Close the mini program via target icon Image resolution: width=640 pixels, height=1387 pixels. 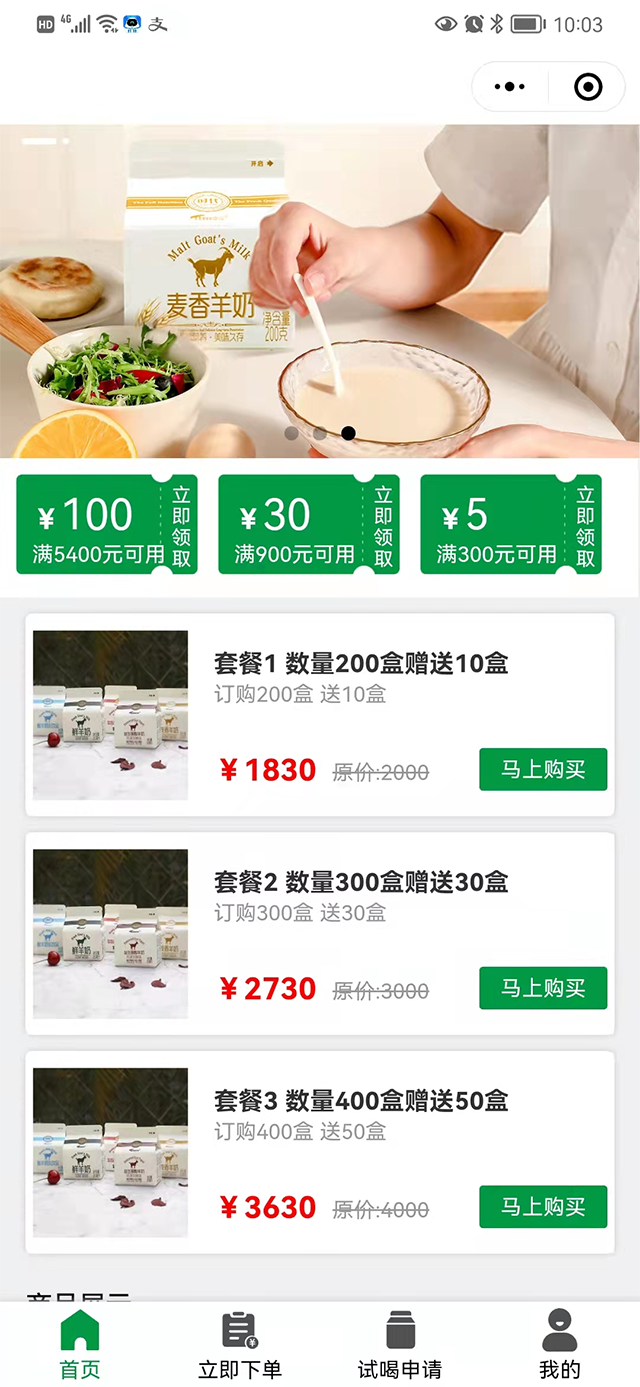[588, 87]
